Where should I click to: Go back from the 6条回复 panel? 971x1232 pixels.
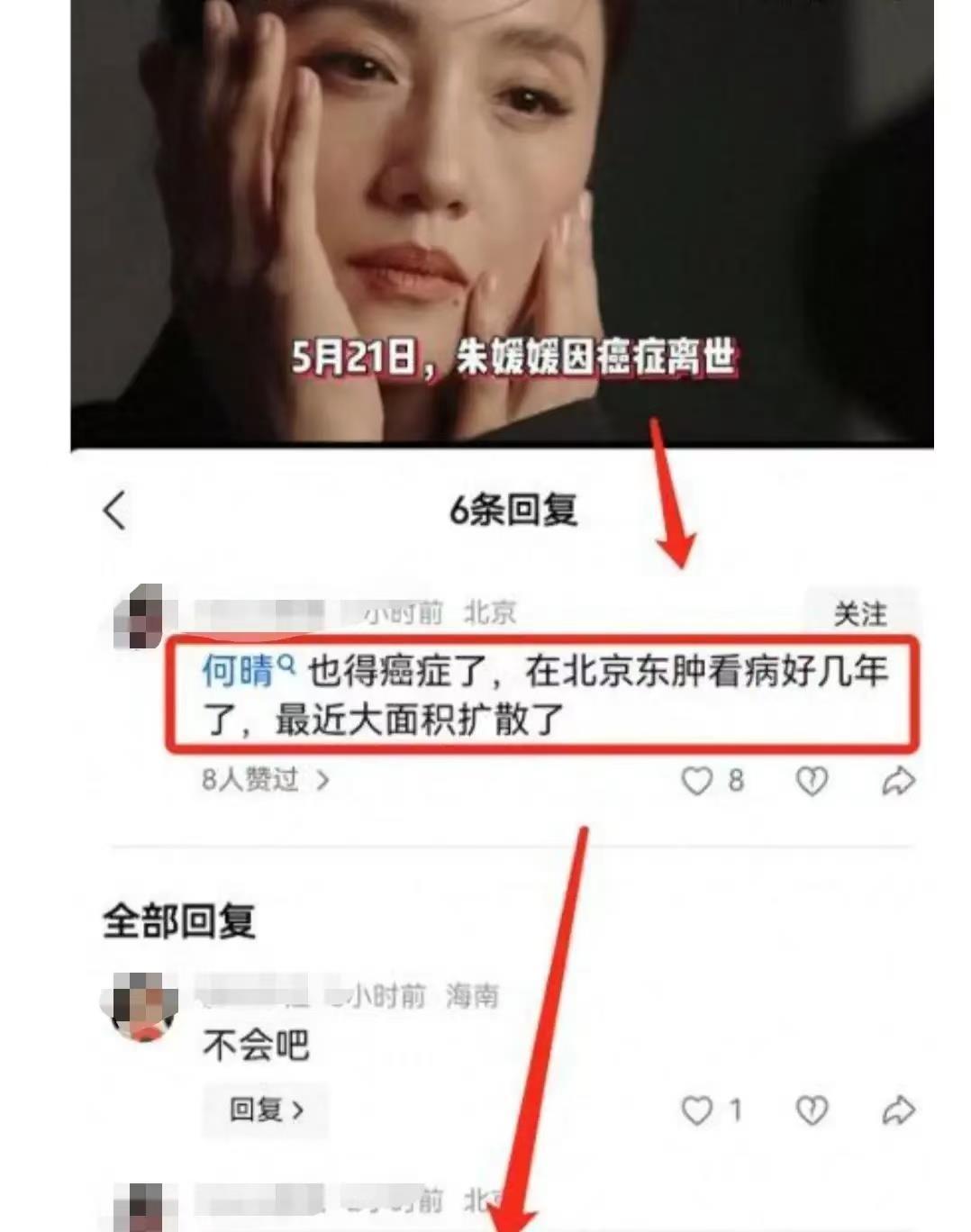115,511
